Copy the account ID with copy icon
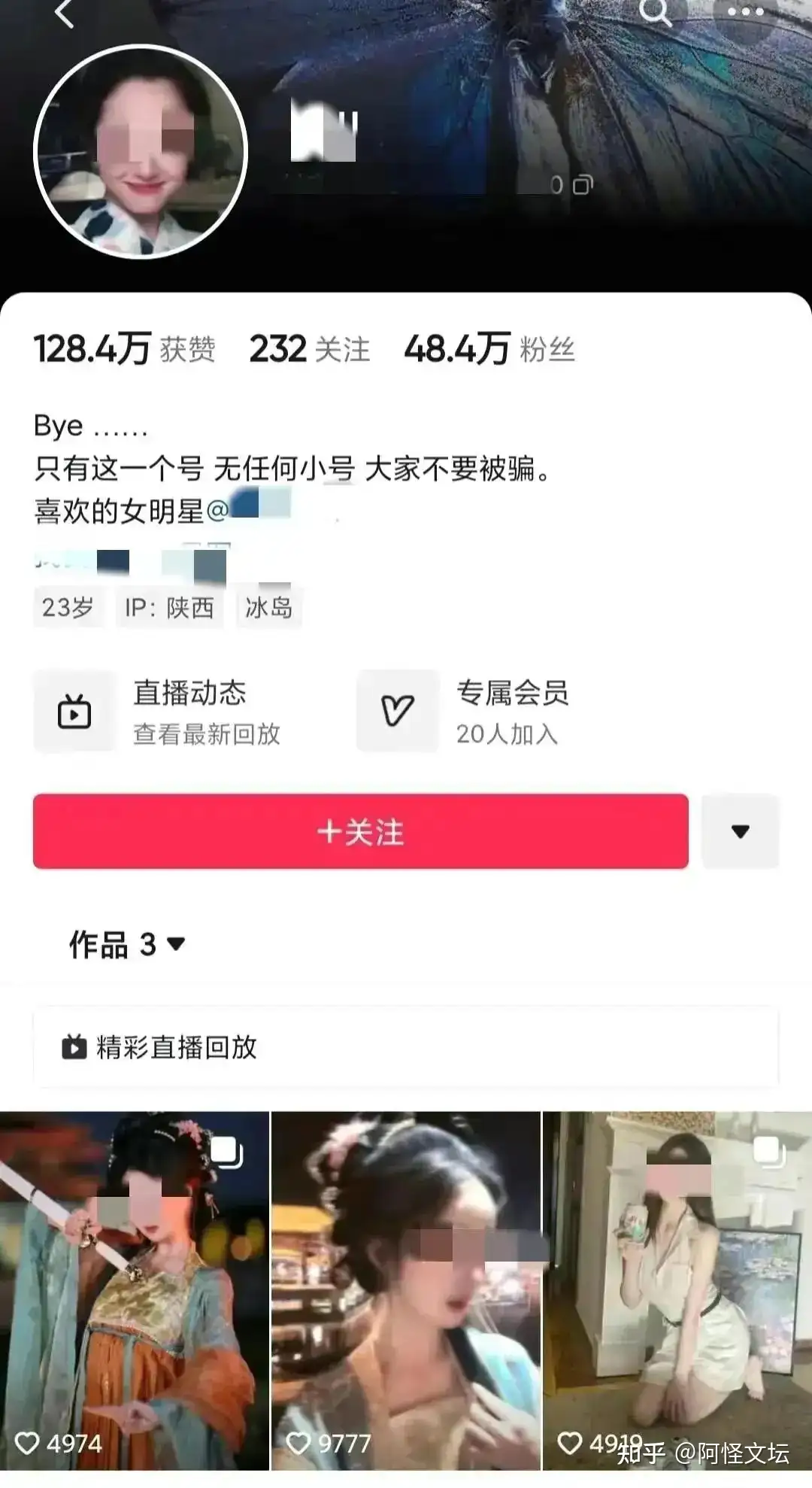Image resolution: width=812 pixels, height=1488 pixels. tap(583, 185)
